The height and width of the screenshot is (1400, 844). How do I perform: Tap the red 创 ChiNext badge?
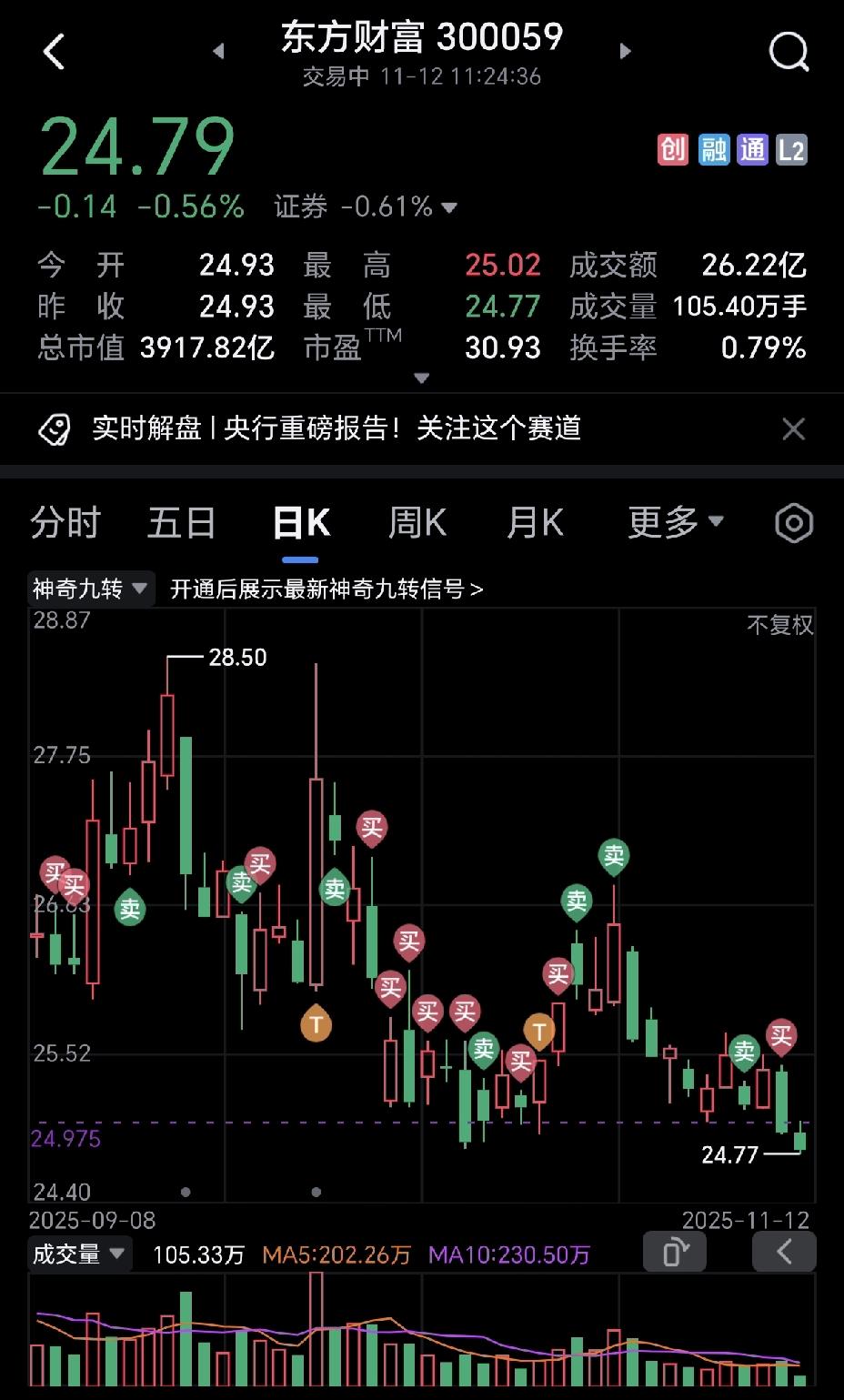pos(672,150)
